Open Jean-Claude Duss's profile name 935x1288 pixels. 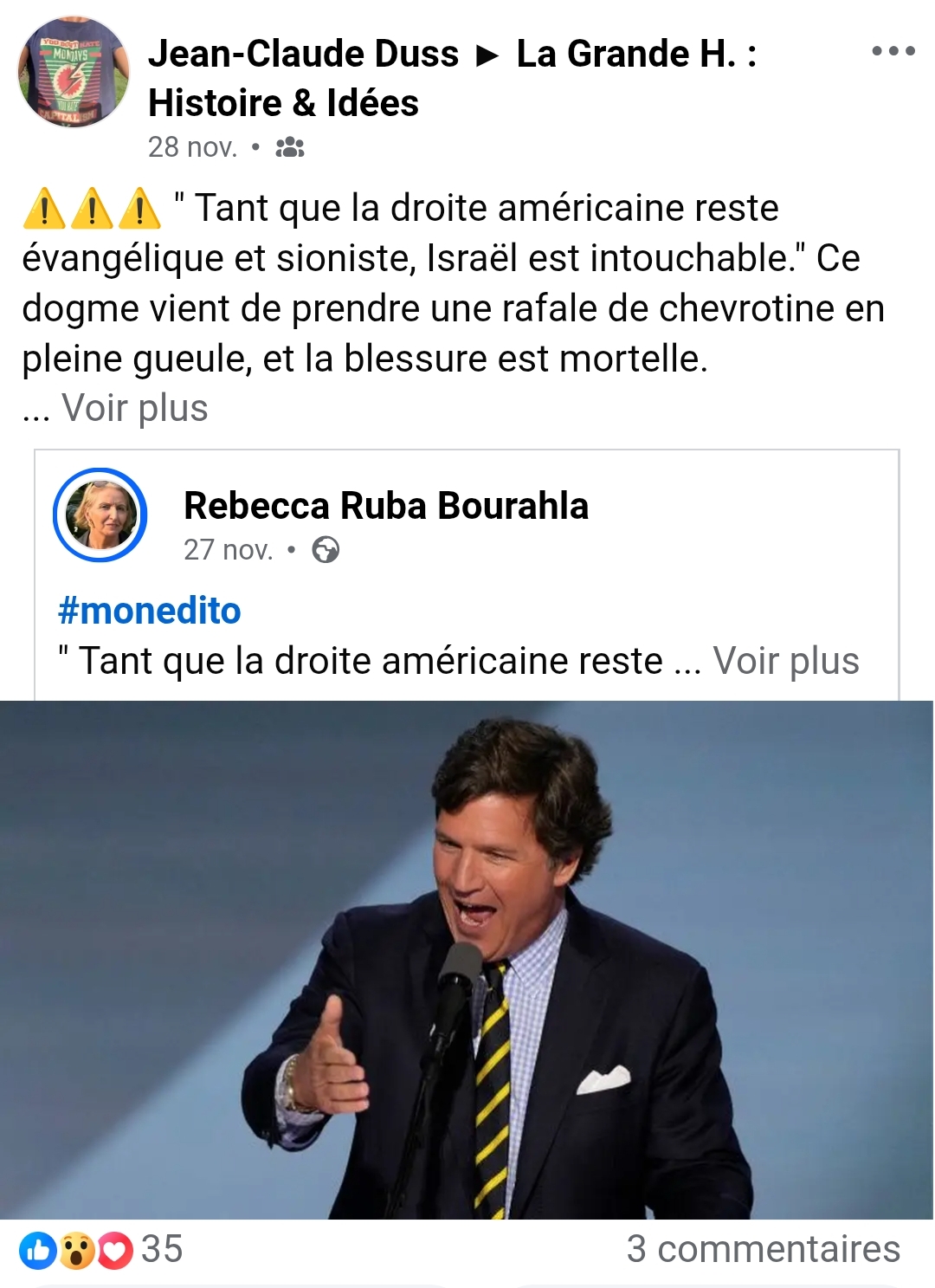303,55
